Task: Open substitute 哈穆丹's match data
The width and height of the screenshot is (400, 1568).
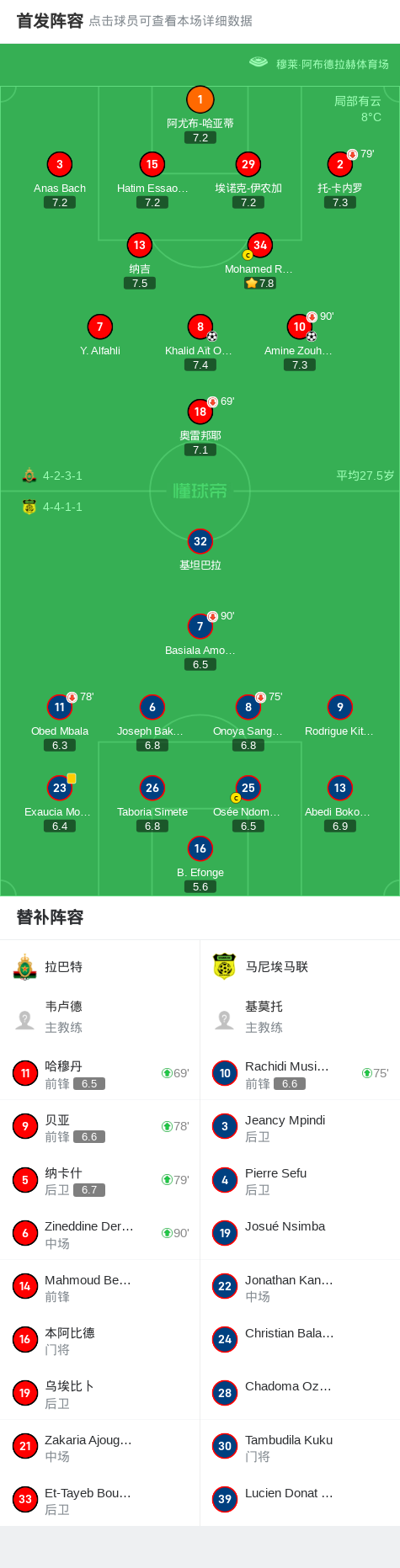Action: coord(100,1073)
